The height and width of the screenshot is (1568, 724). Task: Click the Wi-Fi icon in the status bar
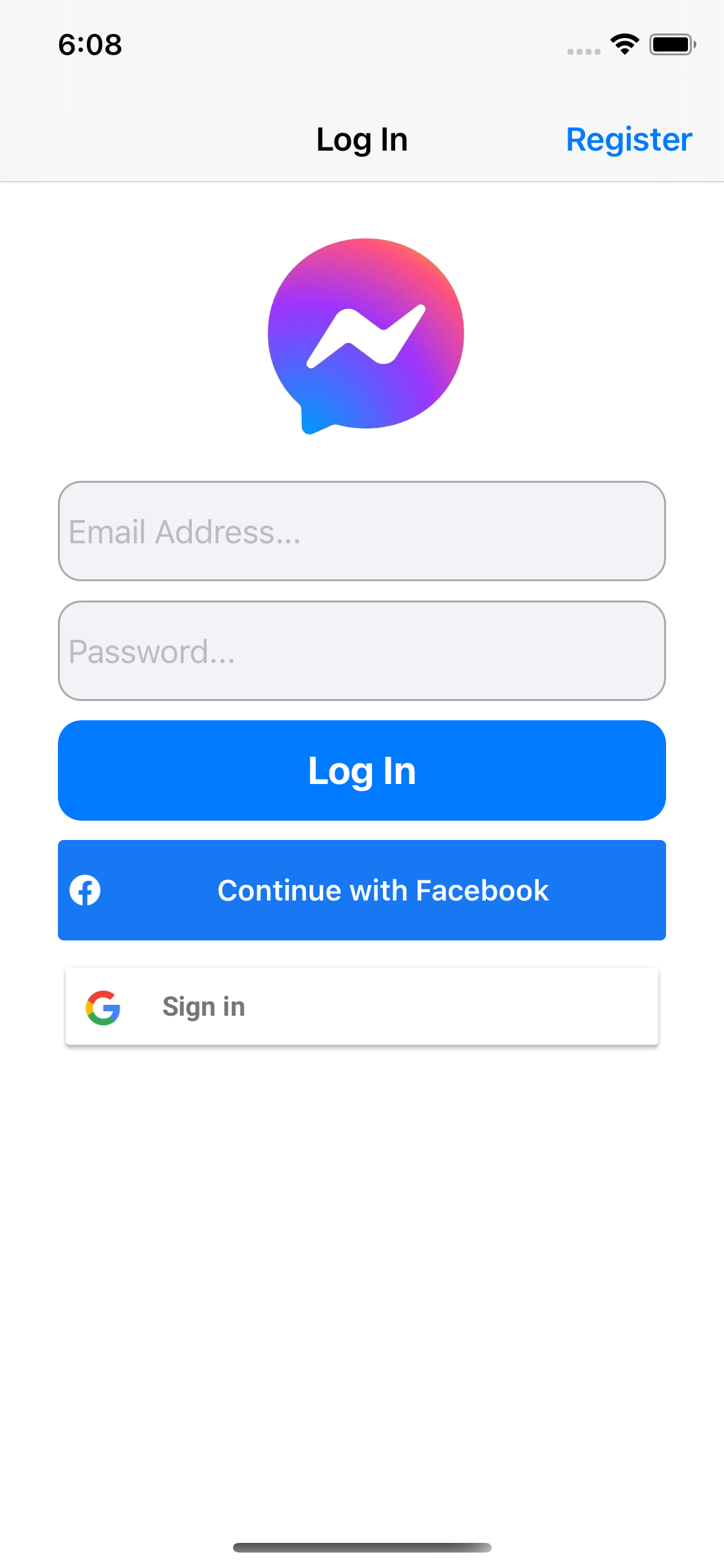tap(623, 44)
